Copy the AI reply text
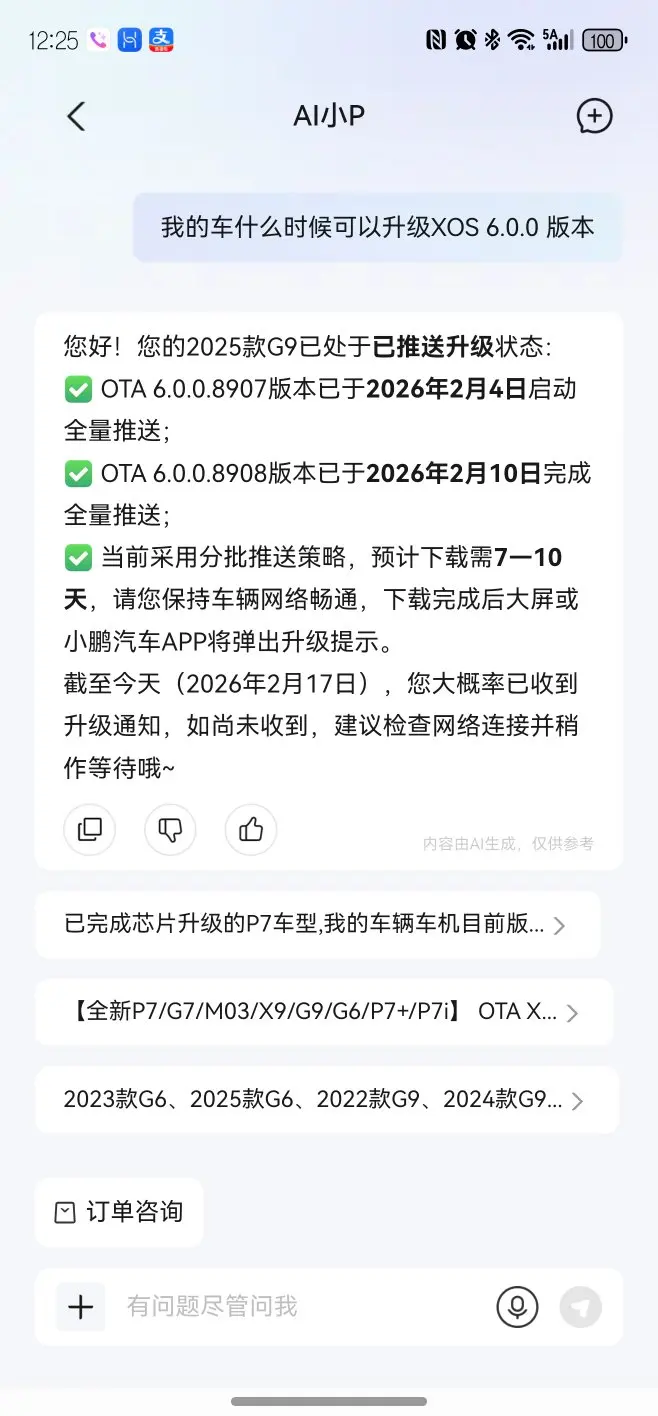 (x=90, y=829)
